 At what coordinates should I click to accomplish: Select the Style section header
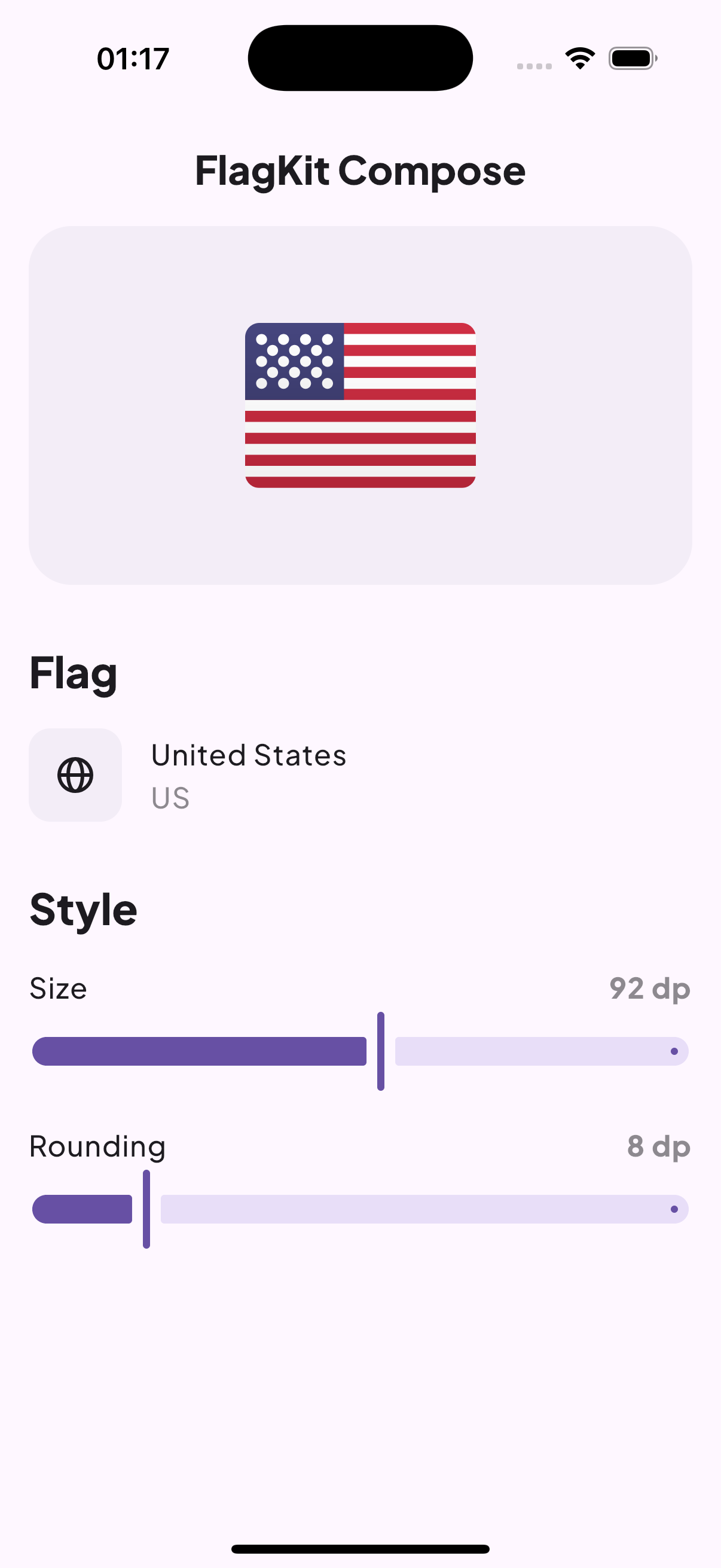point(83,910)
